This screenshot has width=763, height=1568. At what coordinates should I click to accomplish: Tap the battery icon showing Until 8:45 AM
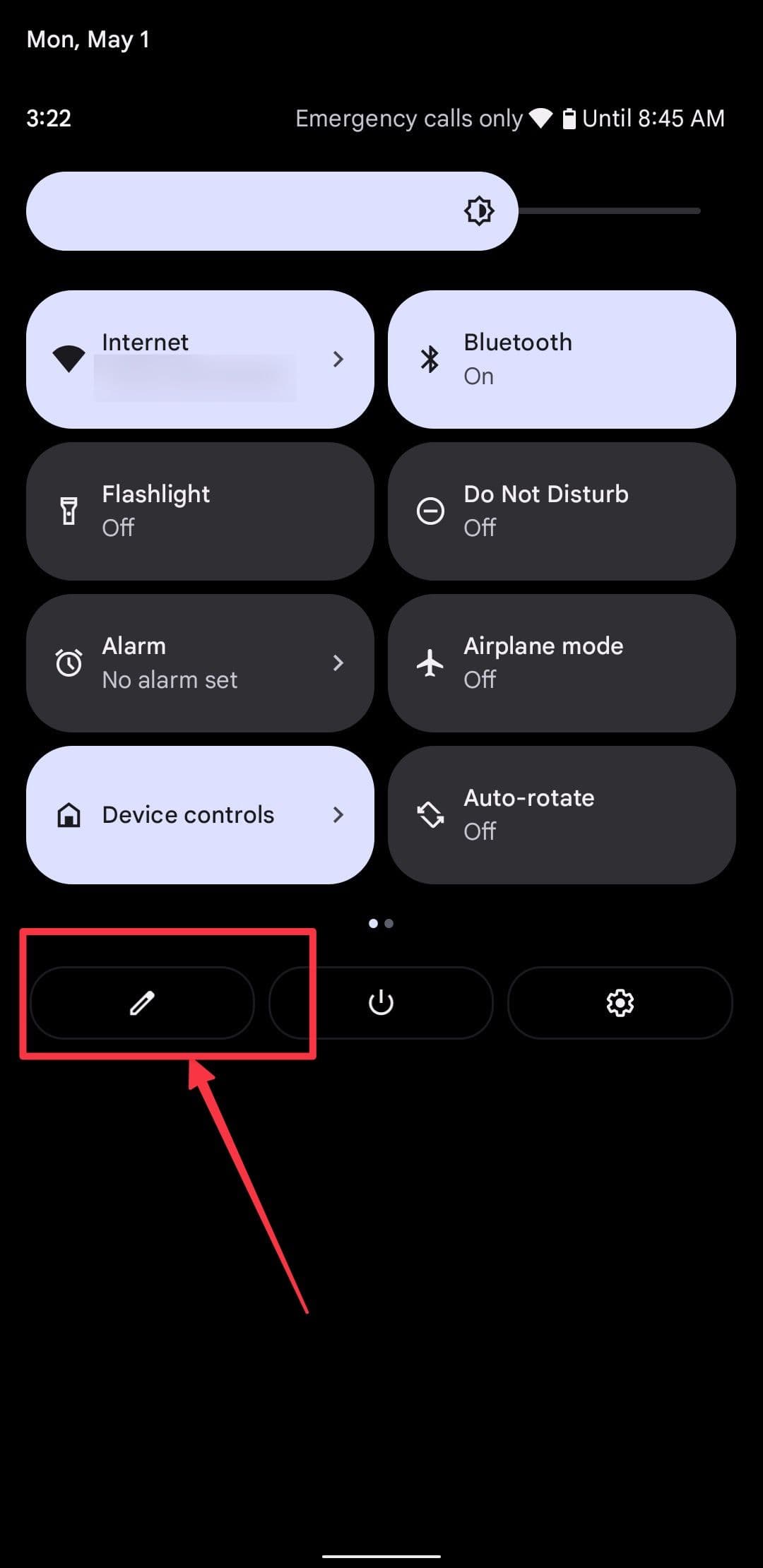569,117
